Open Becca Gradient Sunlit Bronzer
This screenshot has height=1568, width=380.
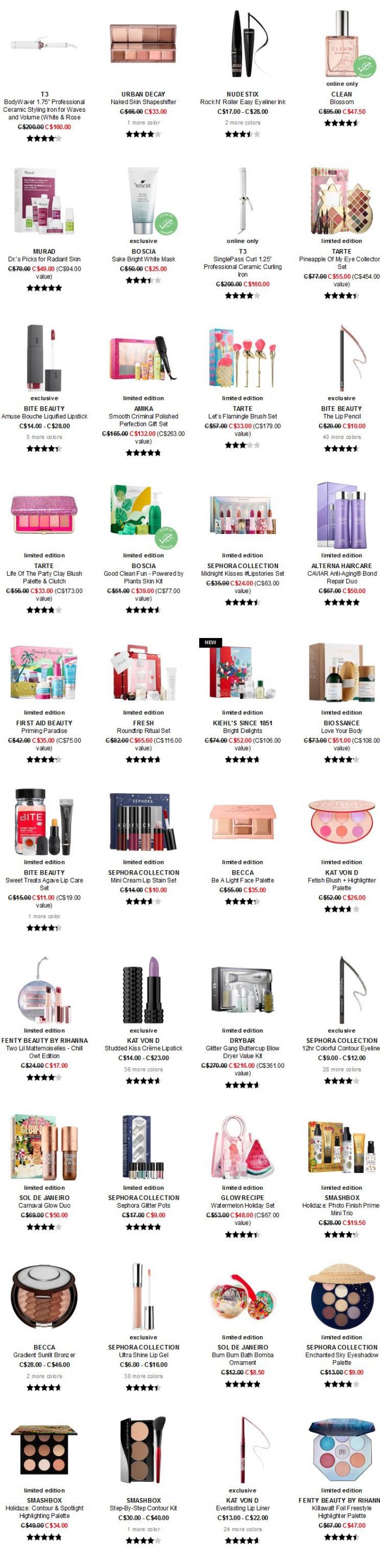pos(44,1355)
